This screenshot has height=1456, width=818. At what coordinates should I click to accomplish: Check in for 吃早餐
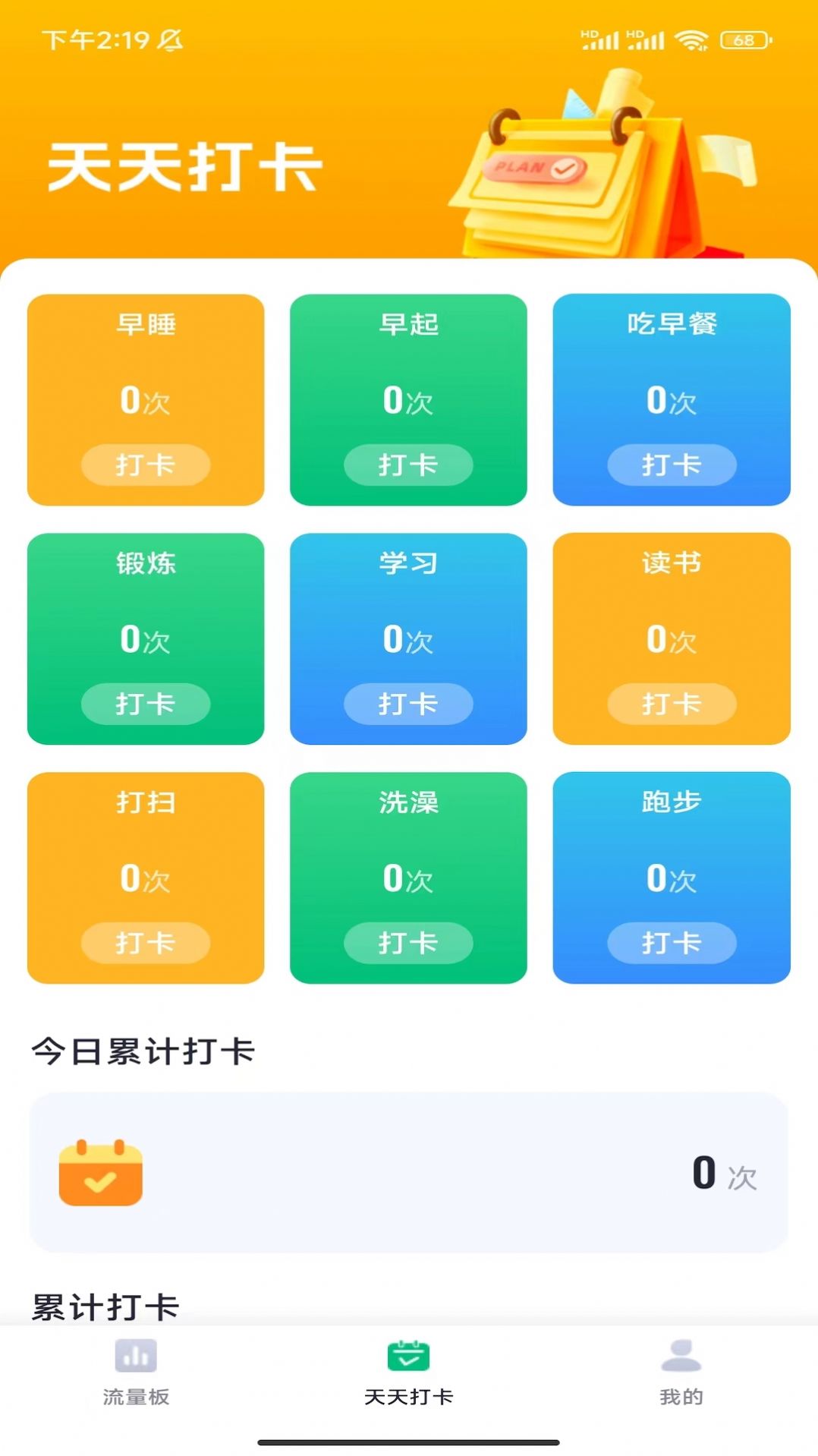pos(672,465)
